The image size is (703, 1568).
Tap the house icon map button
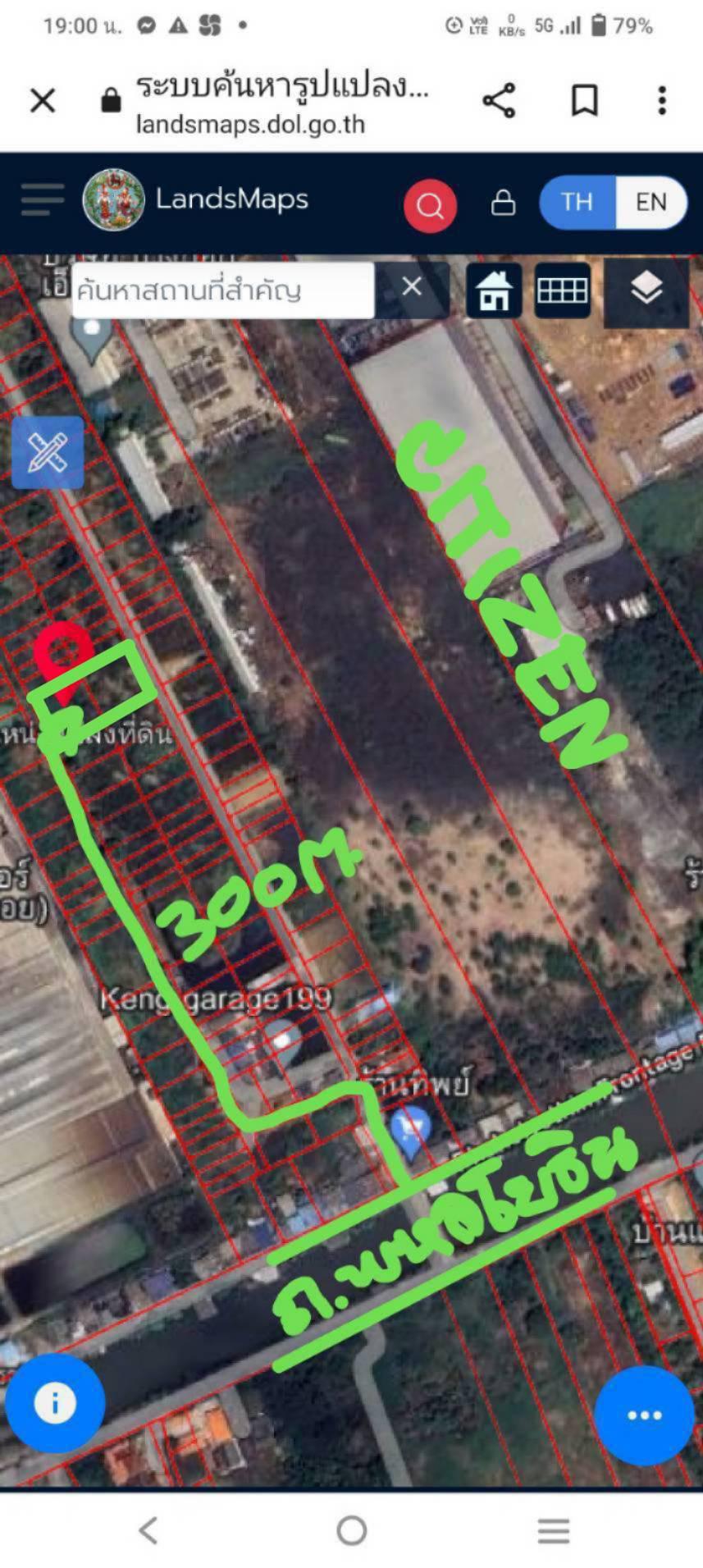pos(495,290)
